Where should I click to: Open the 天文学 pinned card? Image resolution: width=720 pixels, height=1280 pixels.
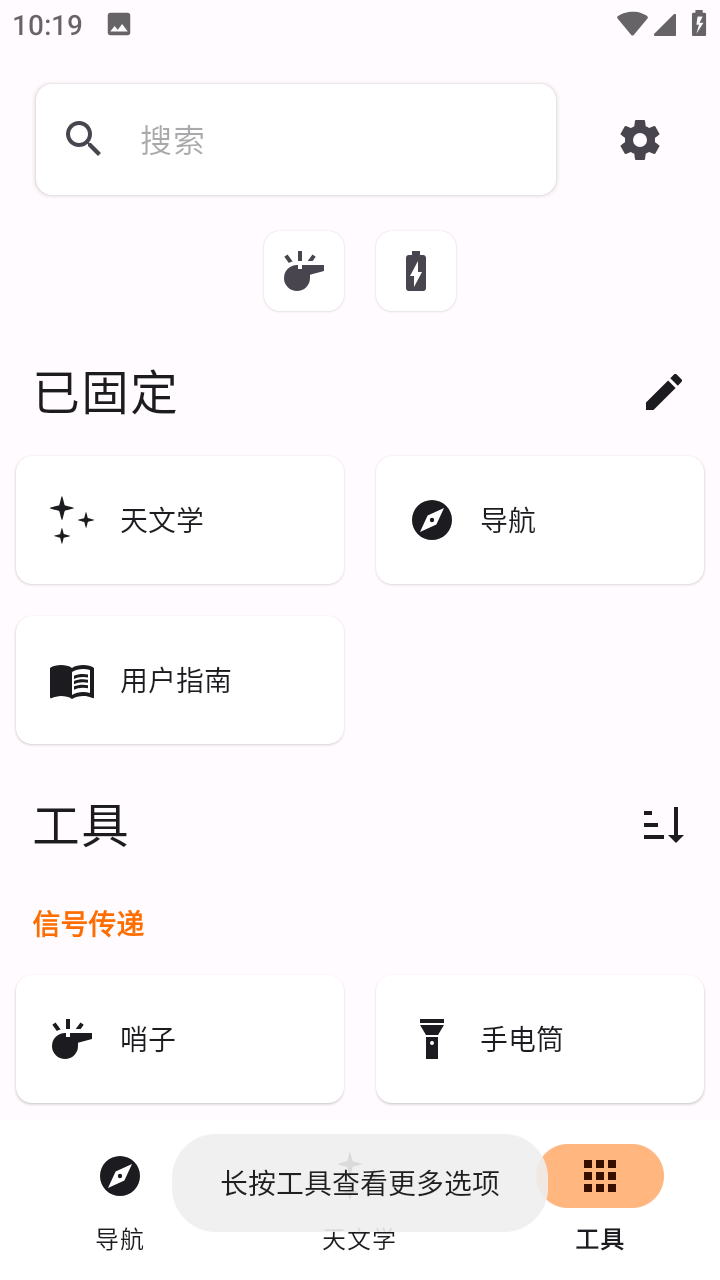tap(180, 520)
